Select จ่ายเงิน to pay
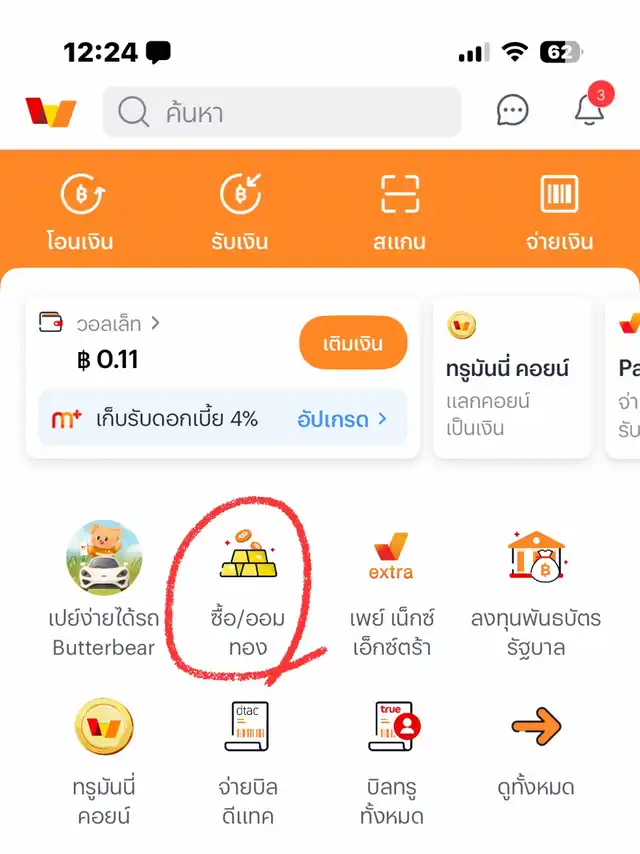The image size is (640, 854). click(559, 211)
